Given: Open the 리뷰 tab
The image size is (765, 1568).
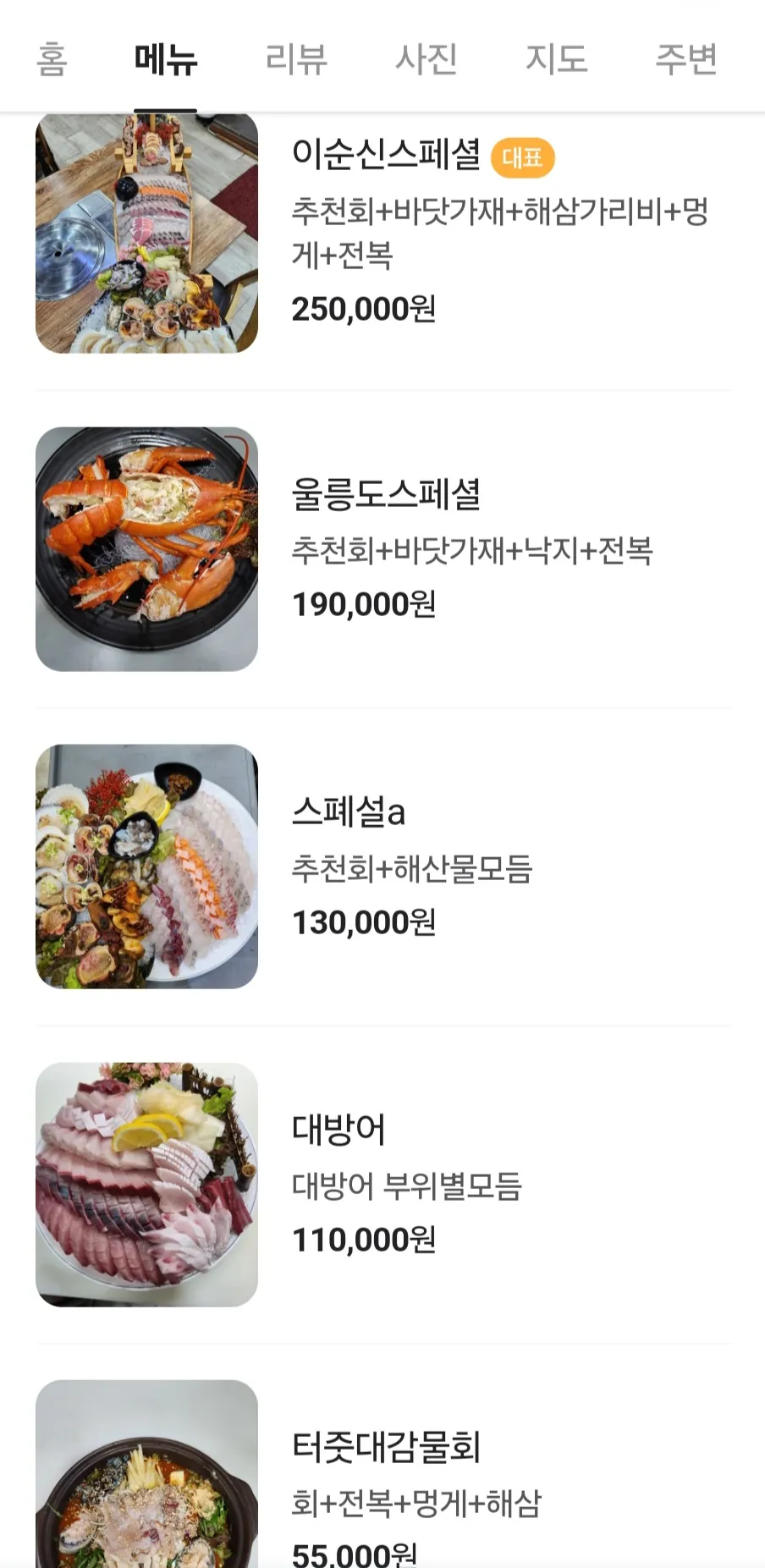Looking at the screenshot, I should pos(295,59).
